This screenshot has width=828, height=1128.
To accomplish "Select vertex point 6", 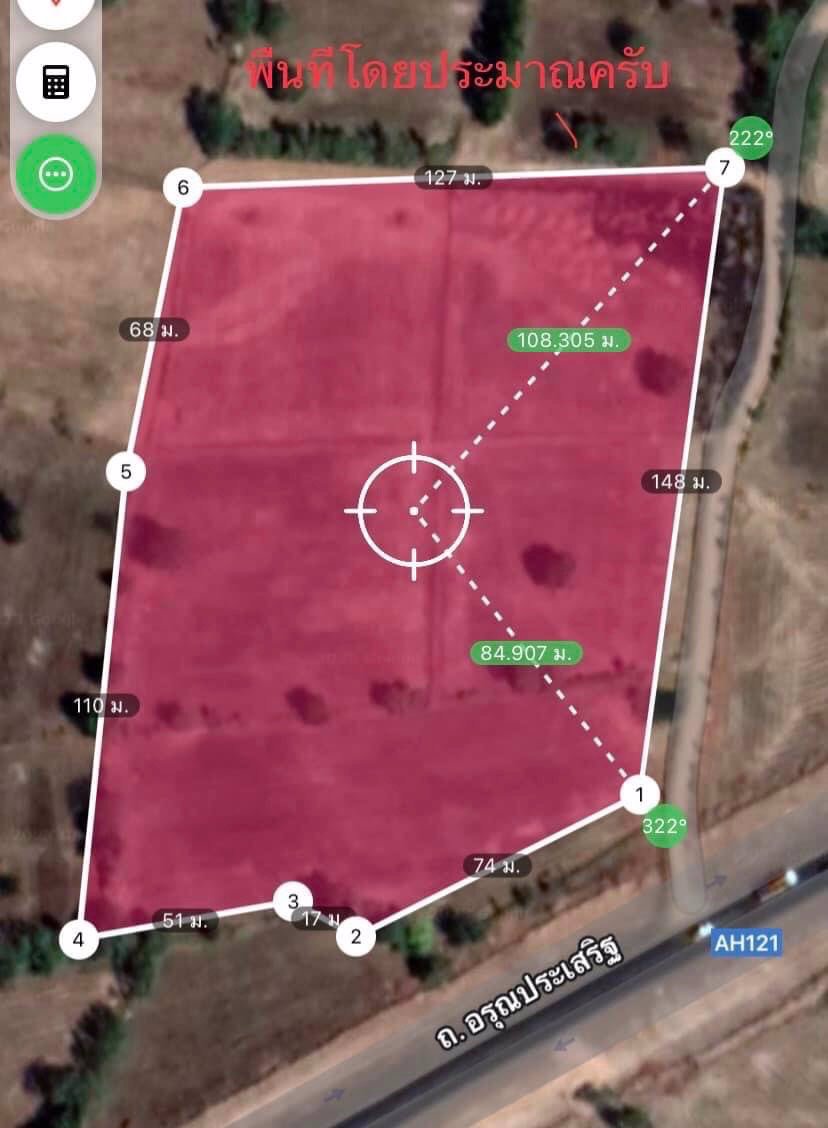I will coord(183,187).
